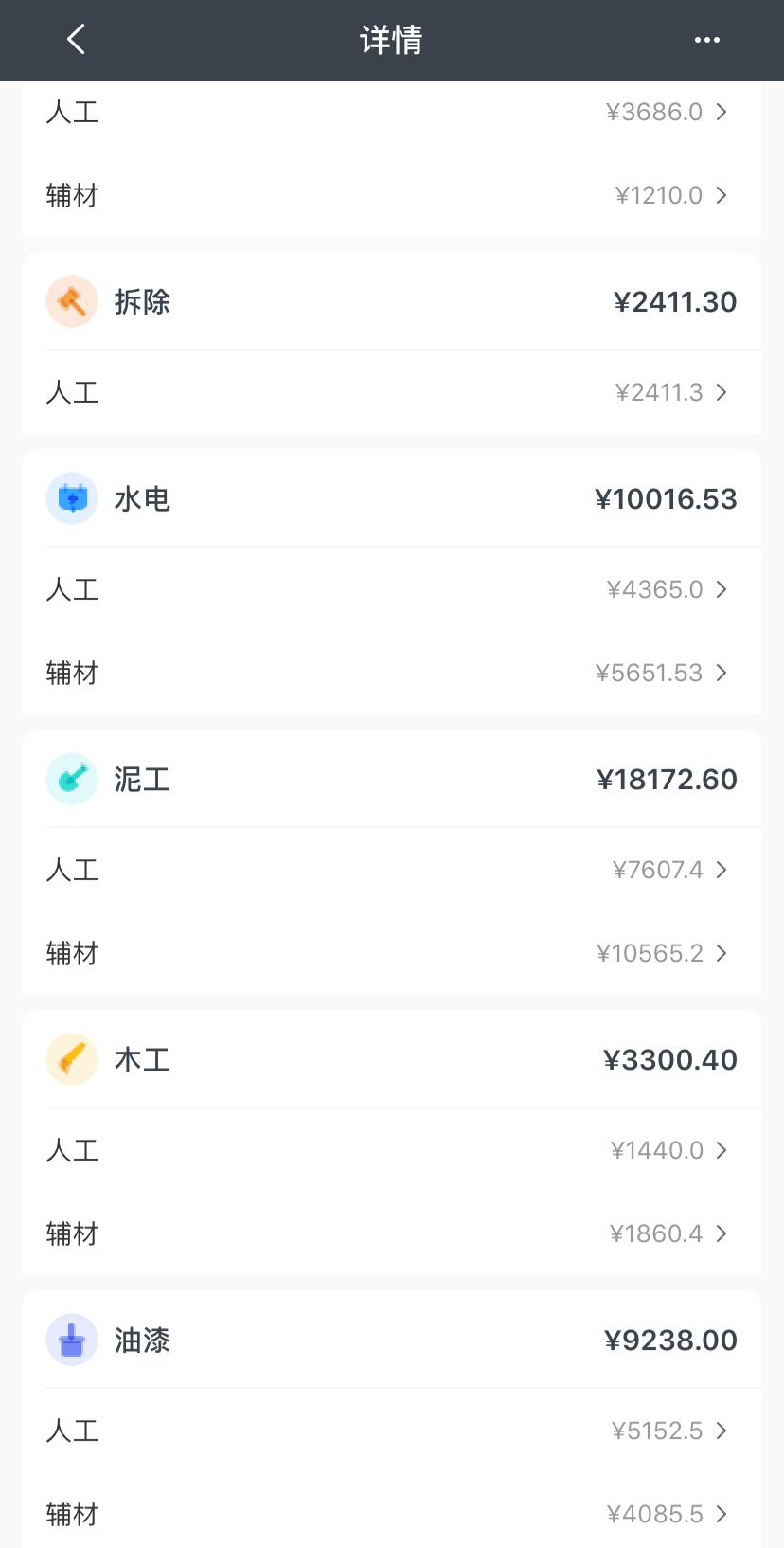Screen dimensions: 784x1548
Task: Click the paint brush icon for 油漆
Action: pyautogui.click(x=71, y=1340)
